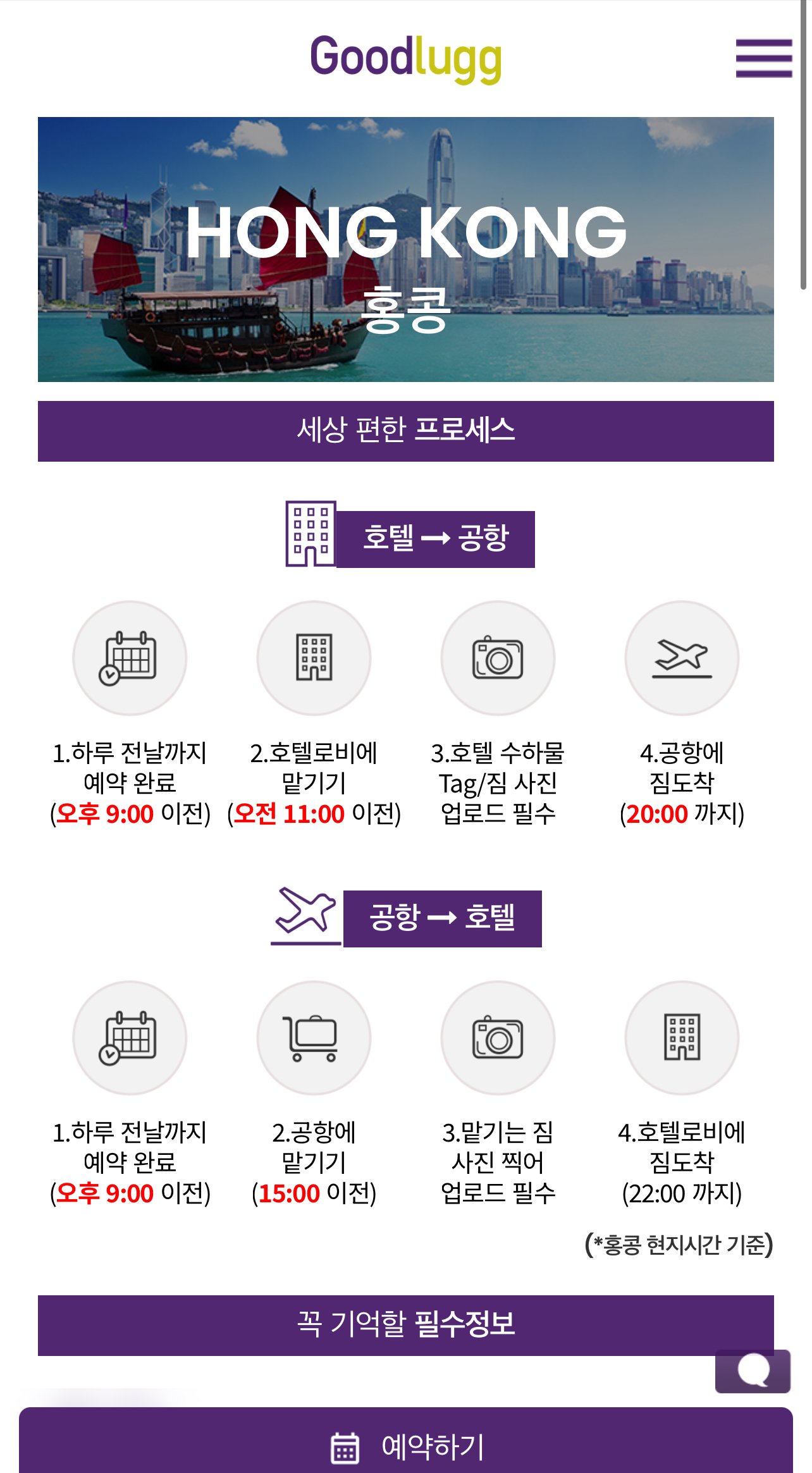
Task: Select the calendar reservation icon in 호텔→공항 steps
Action: 131,658
